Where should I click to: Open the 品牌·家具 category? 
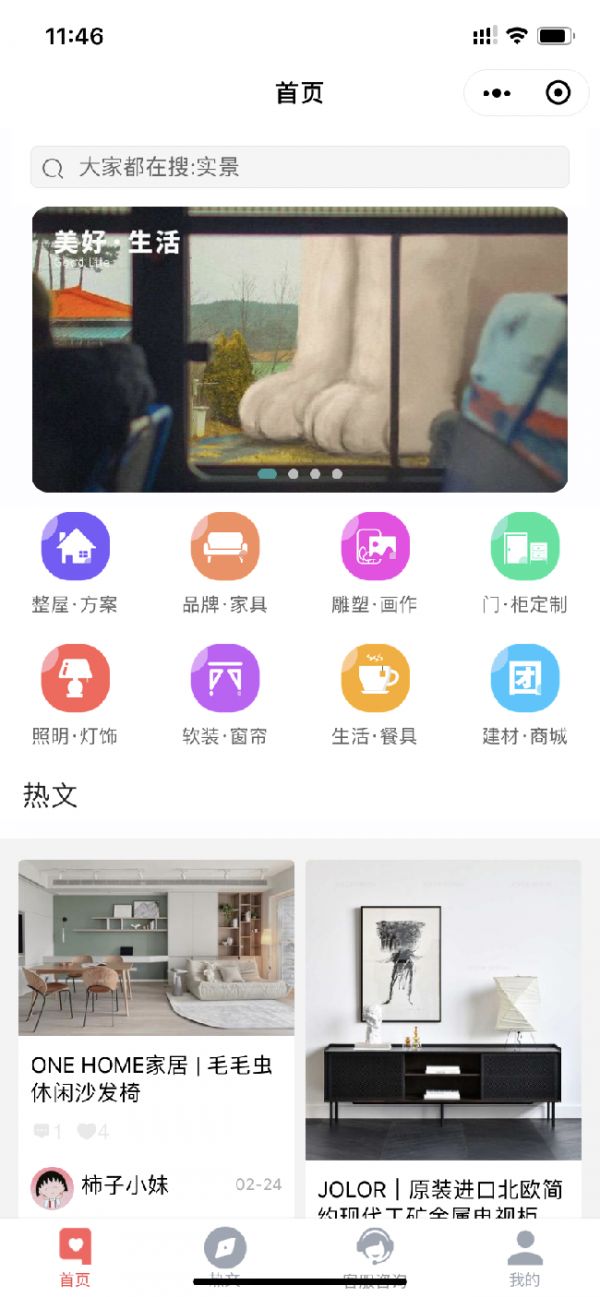[225, 562]
